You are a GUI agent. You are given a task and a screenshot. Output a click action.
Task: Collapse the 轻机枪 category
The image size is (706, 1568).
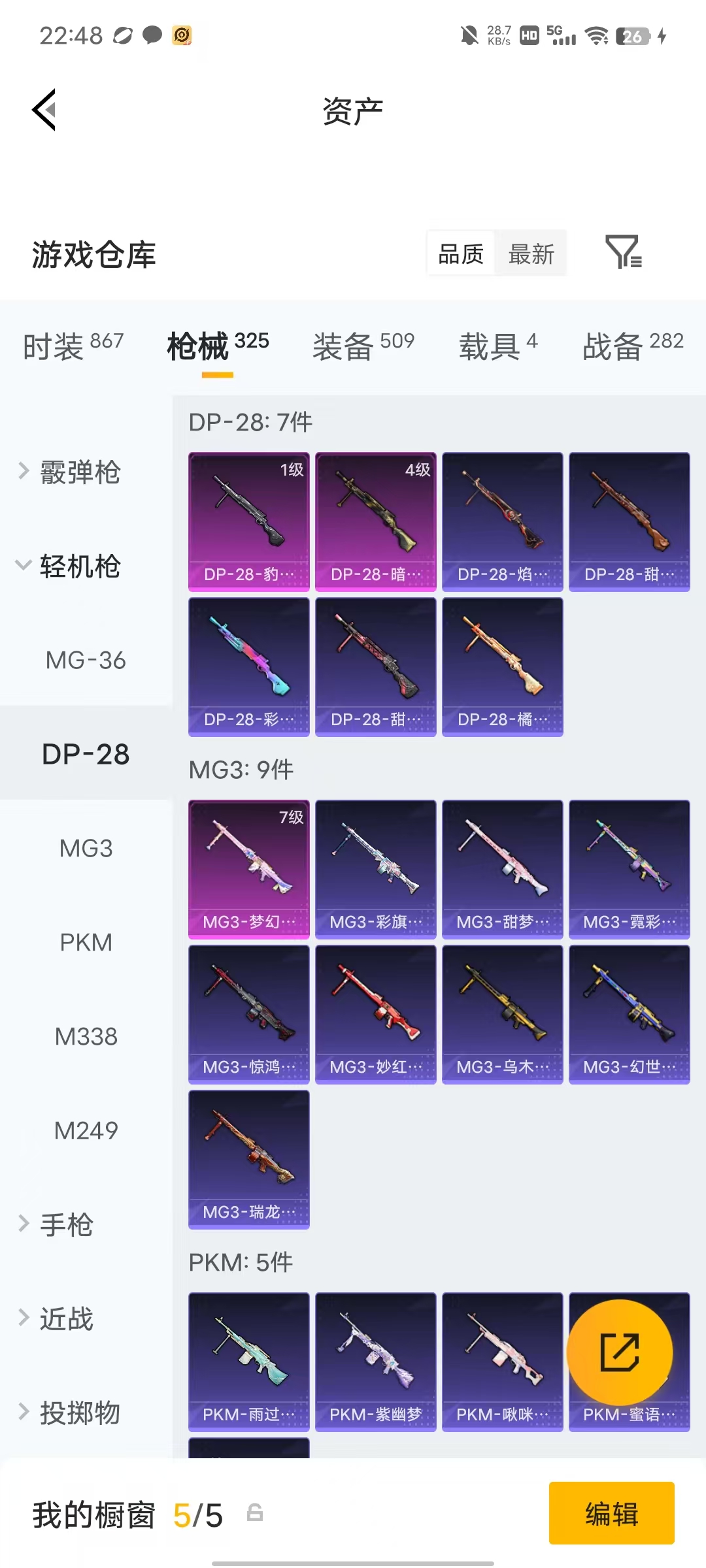[x=69, y=566]
